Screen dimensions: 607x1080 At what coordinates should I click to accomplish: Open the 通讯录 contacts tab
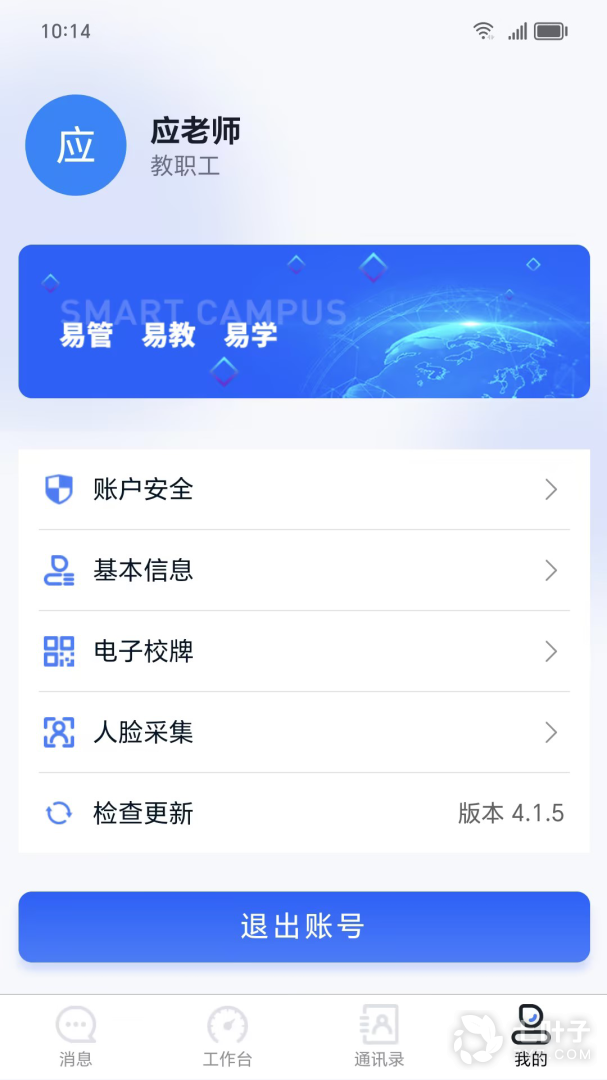[379, 1037]
